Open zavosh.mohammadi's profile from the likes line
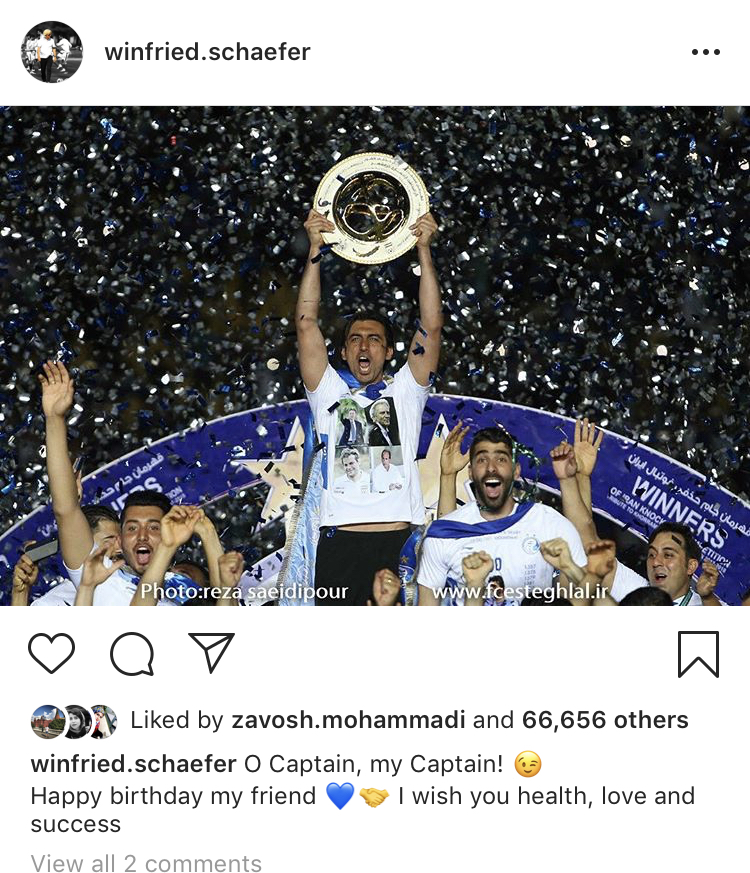This screenshot has width=750, height=873. 349,720
